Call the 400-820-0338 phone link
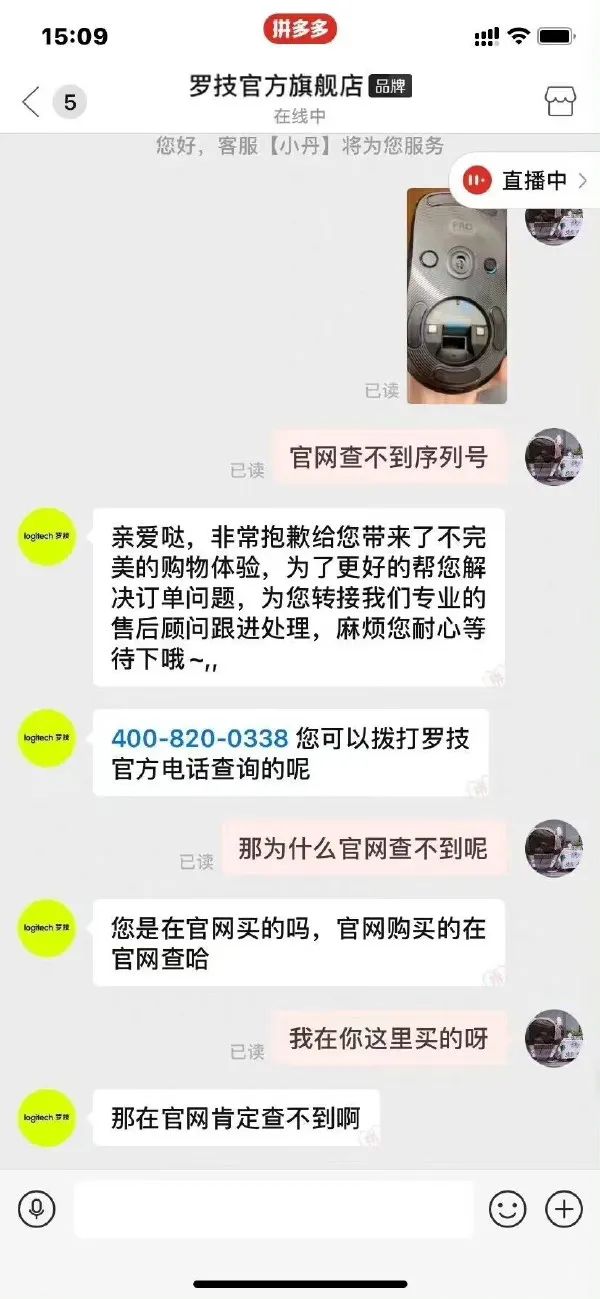This screenshot has width=600, height=1299. (200, 738)
